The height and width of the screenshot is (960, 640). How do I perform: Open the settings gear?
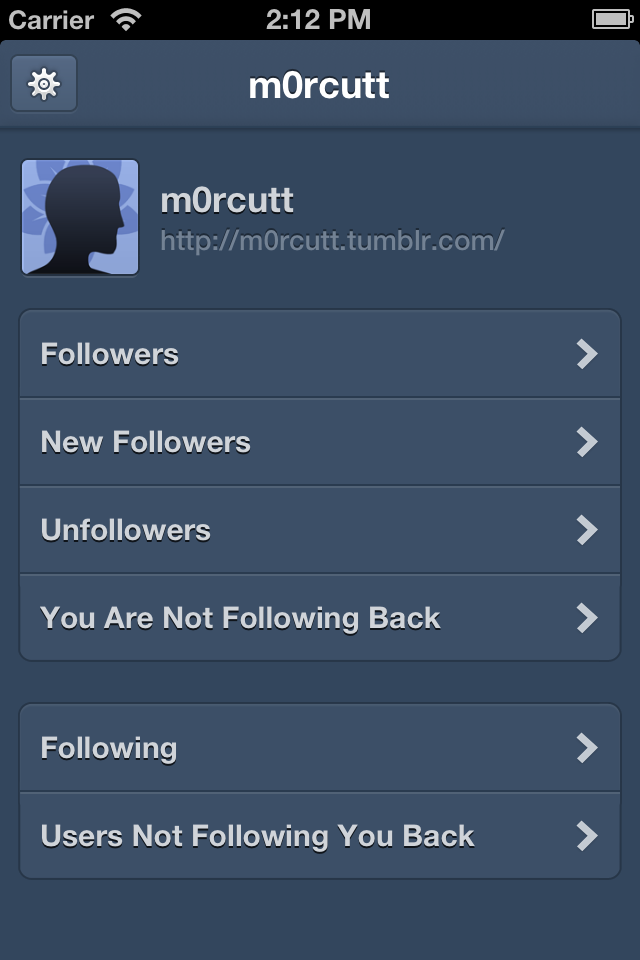pyautogui.click(x=44, y=85)
